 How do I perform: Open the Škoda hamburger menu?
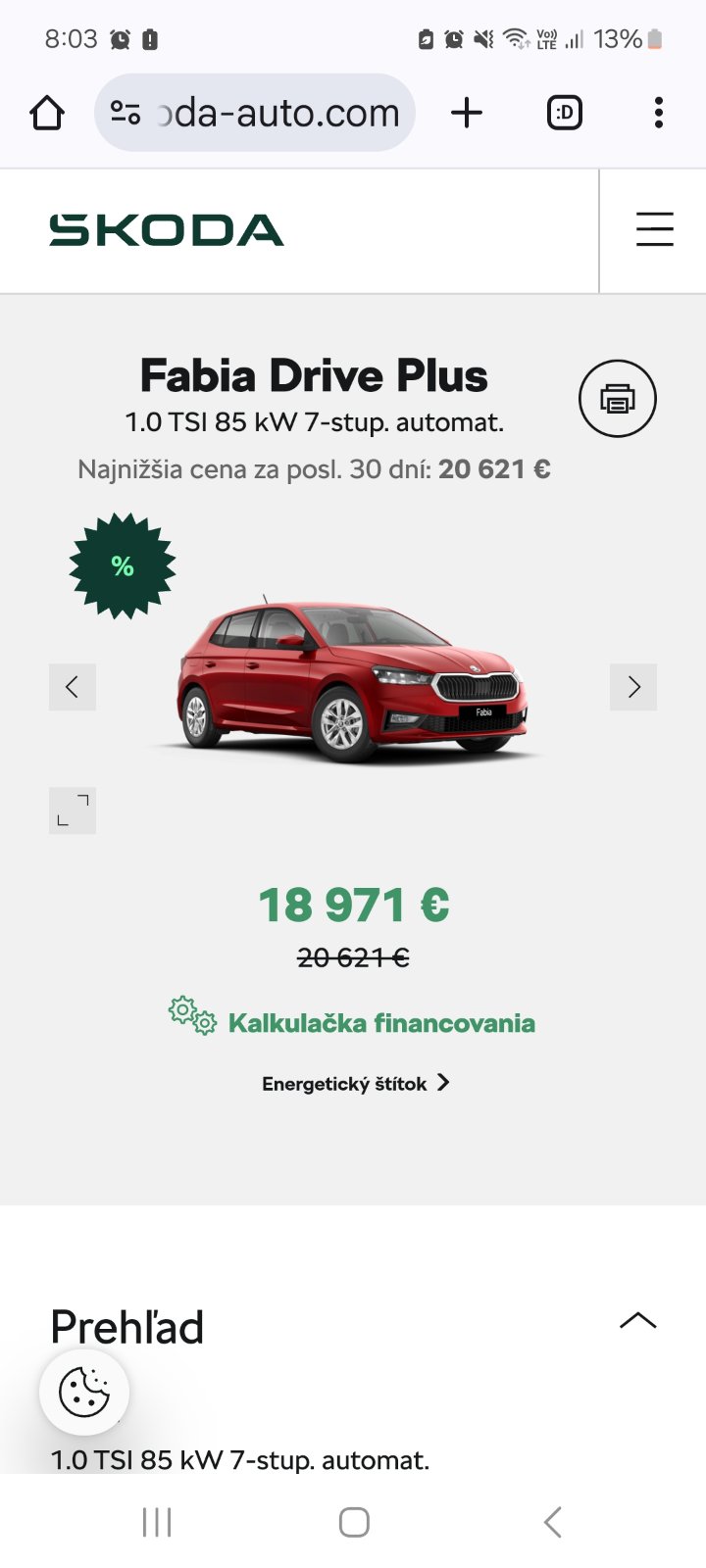[x=654, y=230]
